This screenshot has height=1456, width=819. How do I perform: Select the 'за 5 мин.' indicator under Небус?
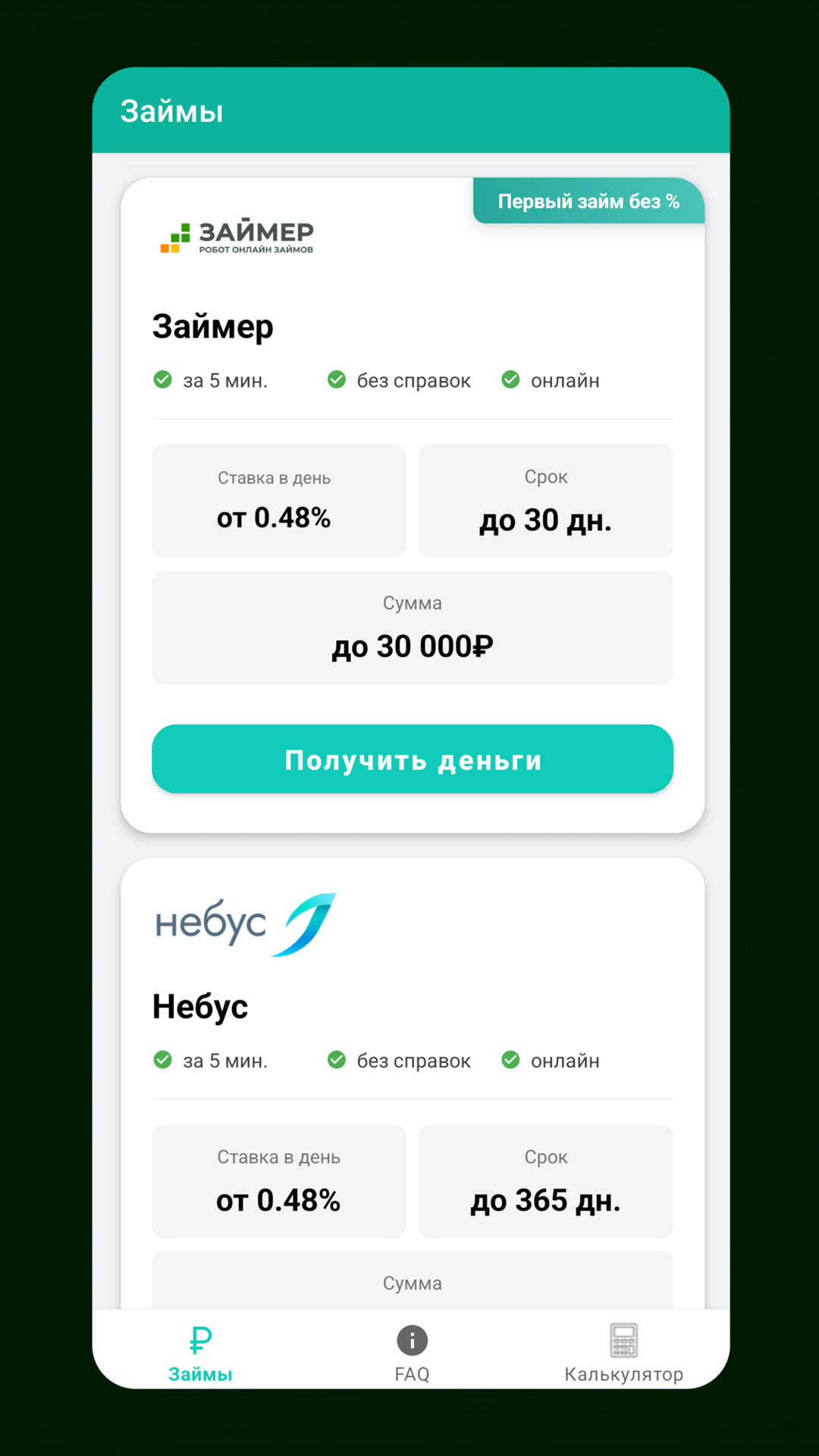coord(162,1060)
